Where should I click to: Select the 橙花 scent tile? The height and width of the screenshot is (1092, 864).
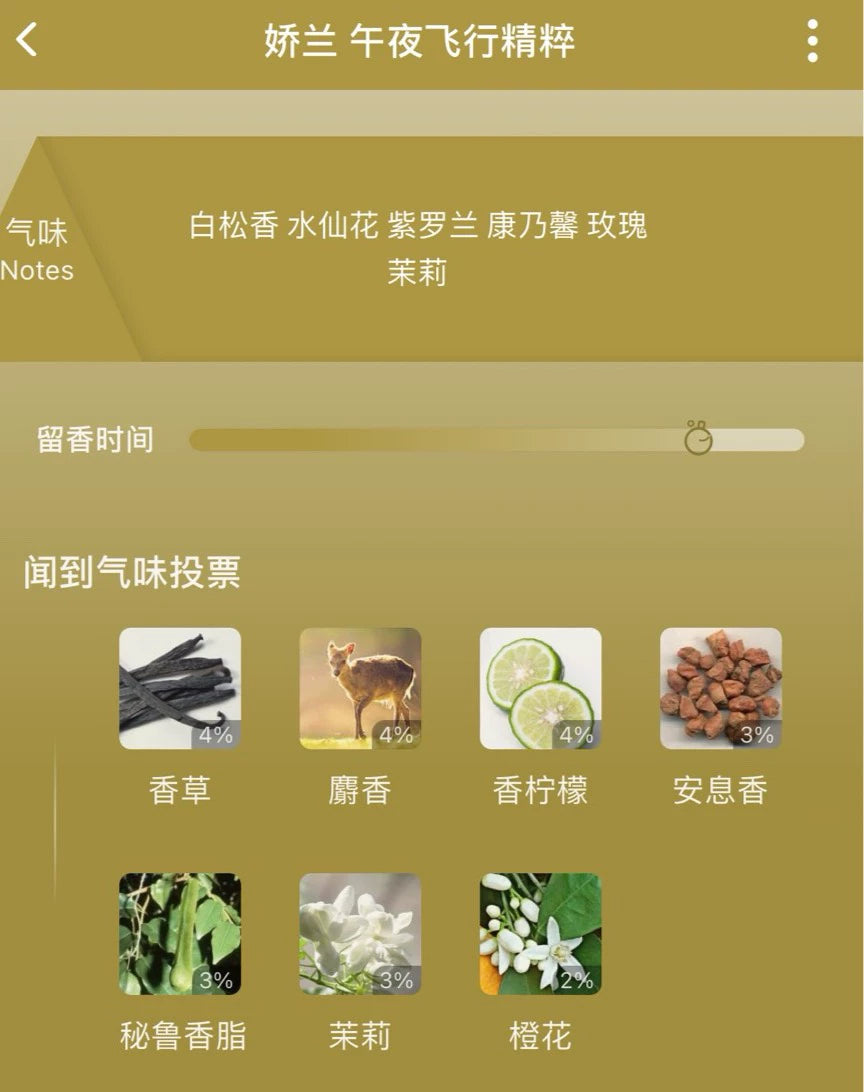(x=540, y=934)
